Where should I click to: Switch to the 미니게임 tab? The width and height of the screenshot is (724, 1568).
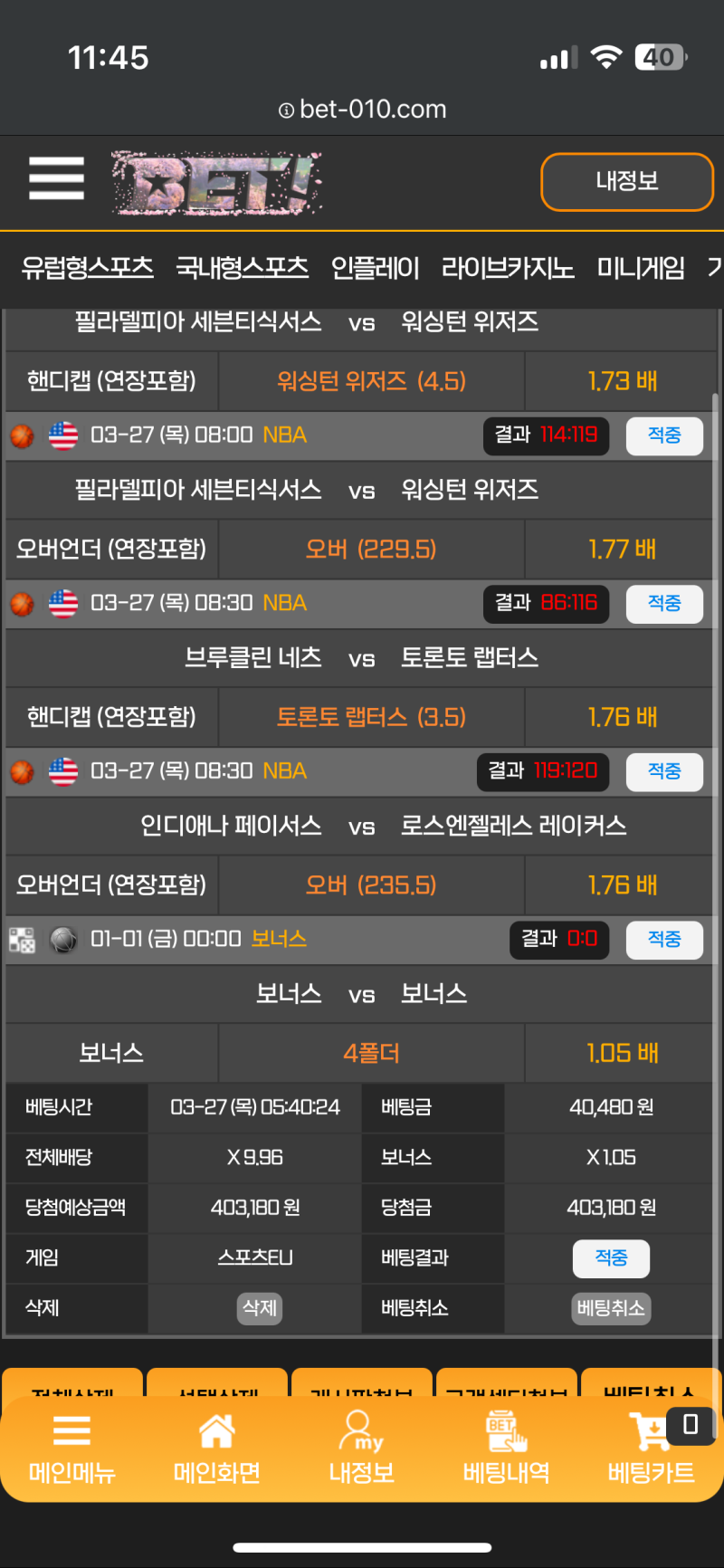pyautogui.click(x=641, y=268)
